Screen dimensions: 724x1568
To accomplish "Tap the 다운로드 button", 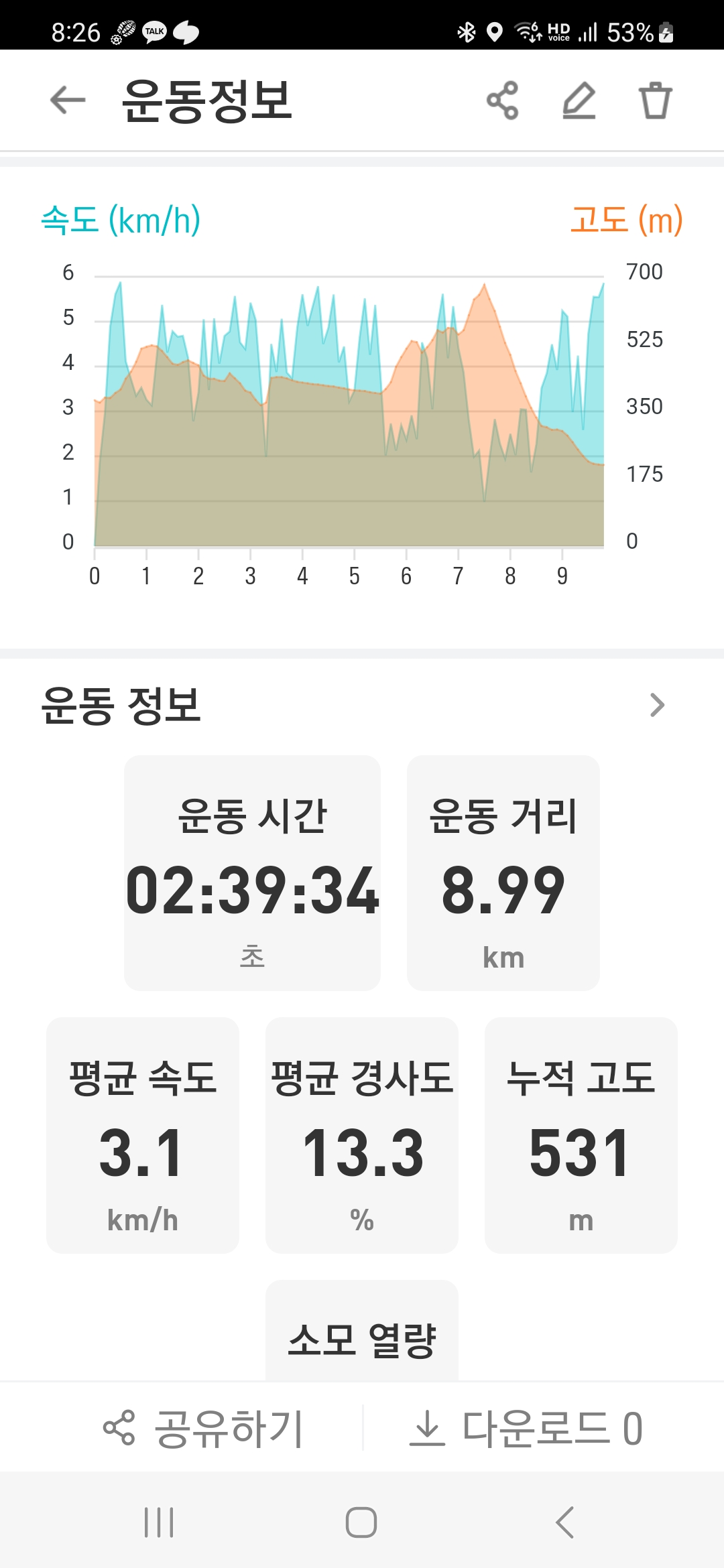I will [x=526, y=1428].
